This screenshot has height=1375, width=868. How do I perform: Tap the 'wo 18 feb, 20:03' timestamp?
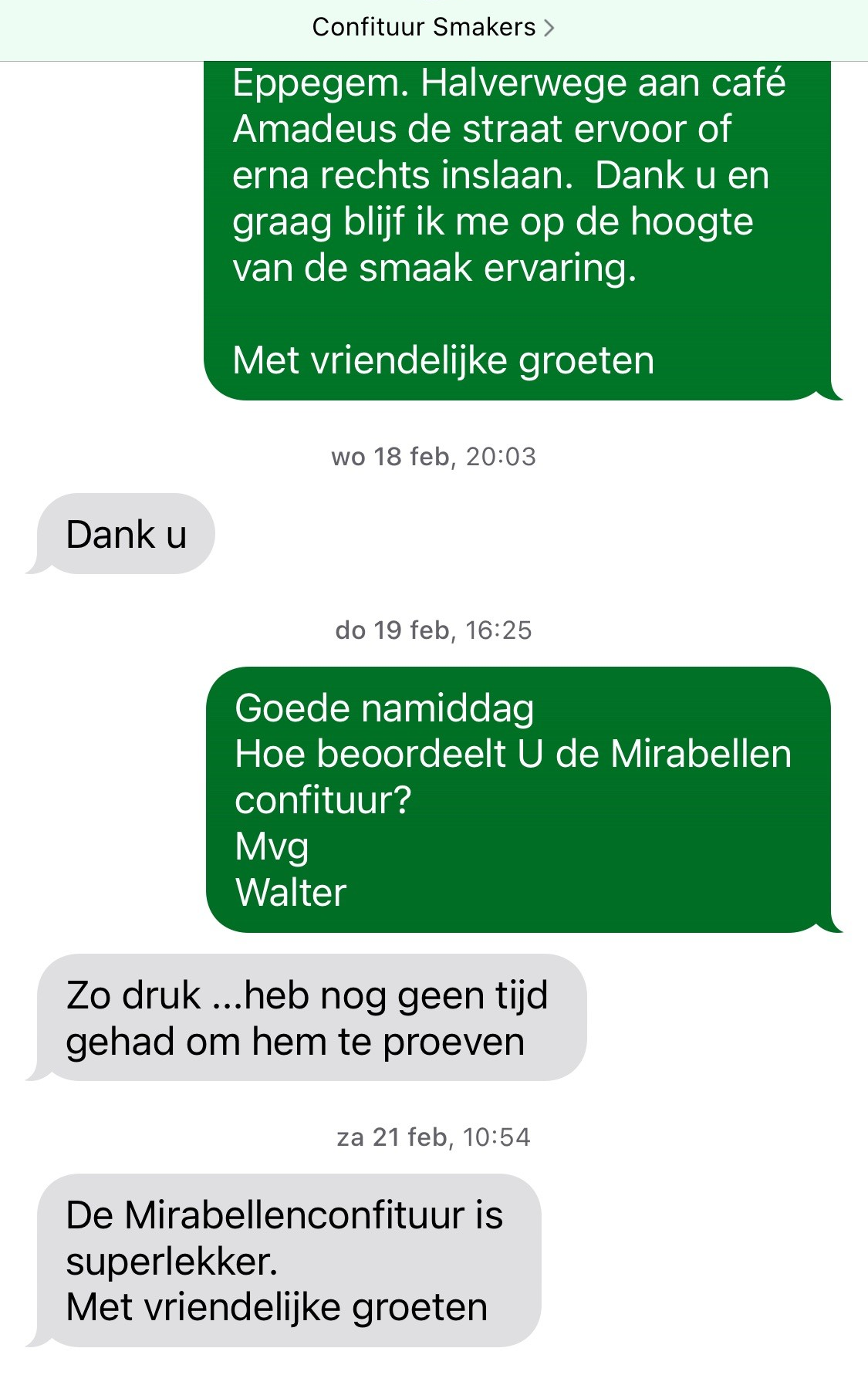coord(434,455)
